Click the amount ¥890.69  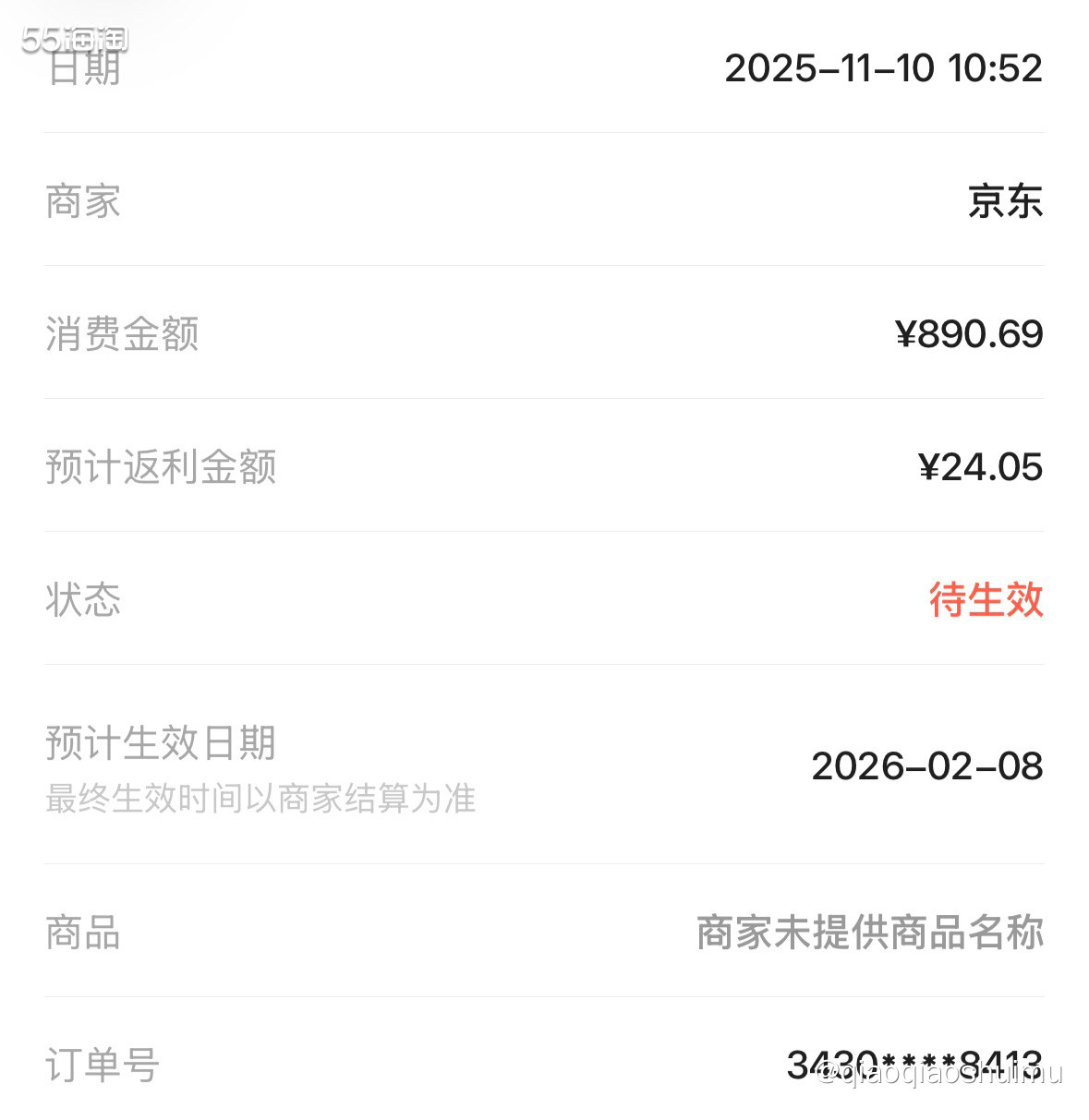coord(970,335)
